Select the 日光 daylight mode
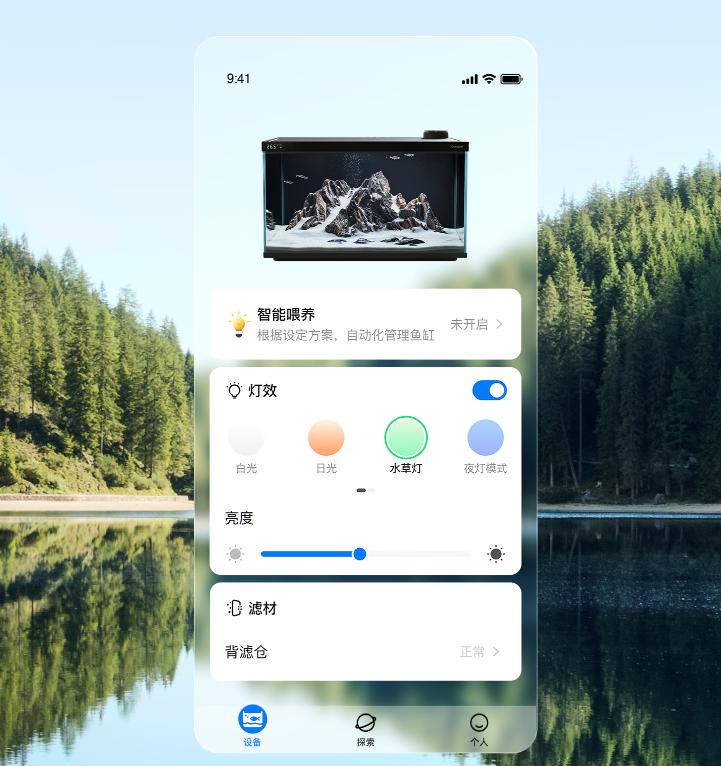Viewport: 721px width, 766px height. [326, 439]
